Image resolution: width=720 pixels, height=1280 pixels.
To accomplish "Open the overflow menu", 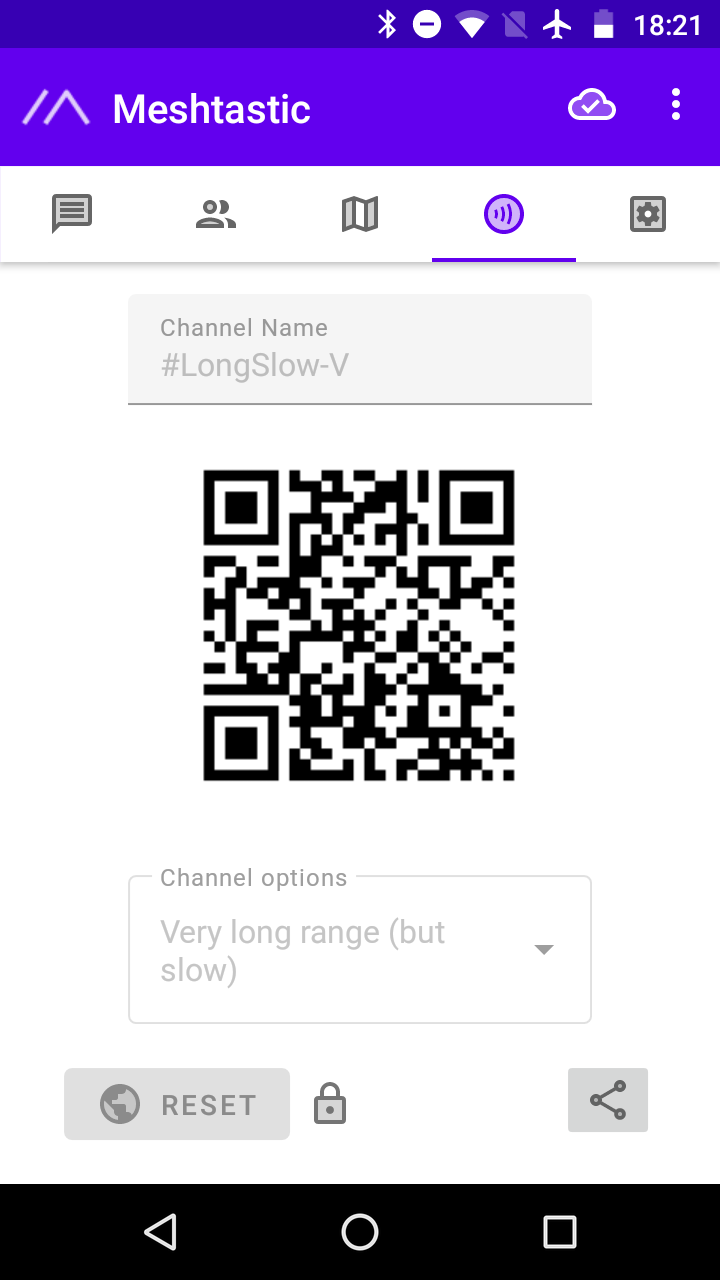I will coord(676,105).
